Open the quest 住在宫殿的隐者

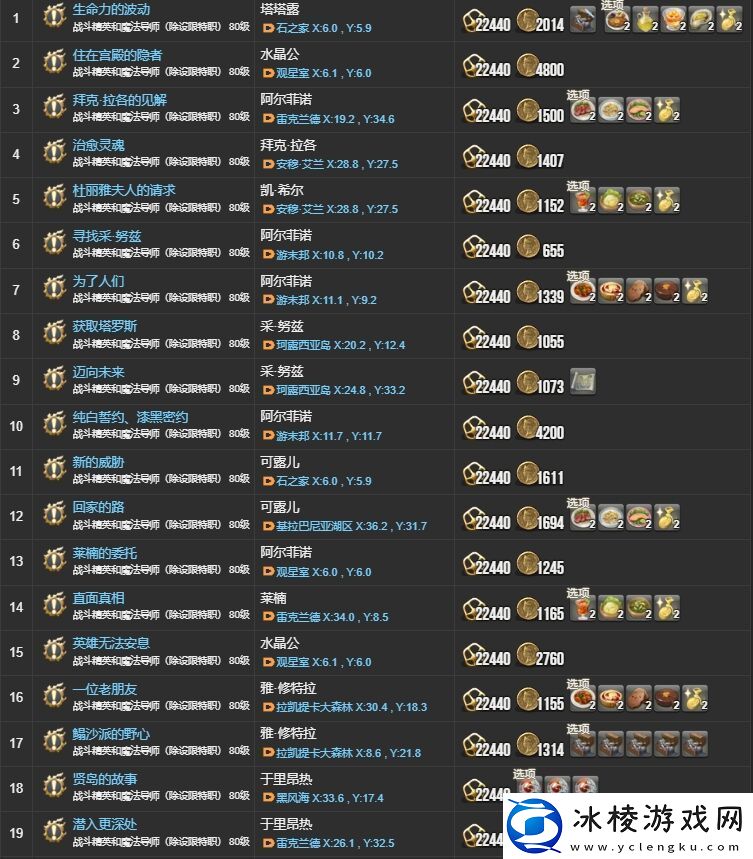(x=117, y=55)
